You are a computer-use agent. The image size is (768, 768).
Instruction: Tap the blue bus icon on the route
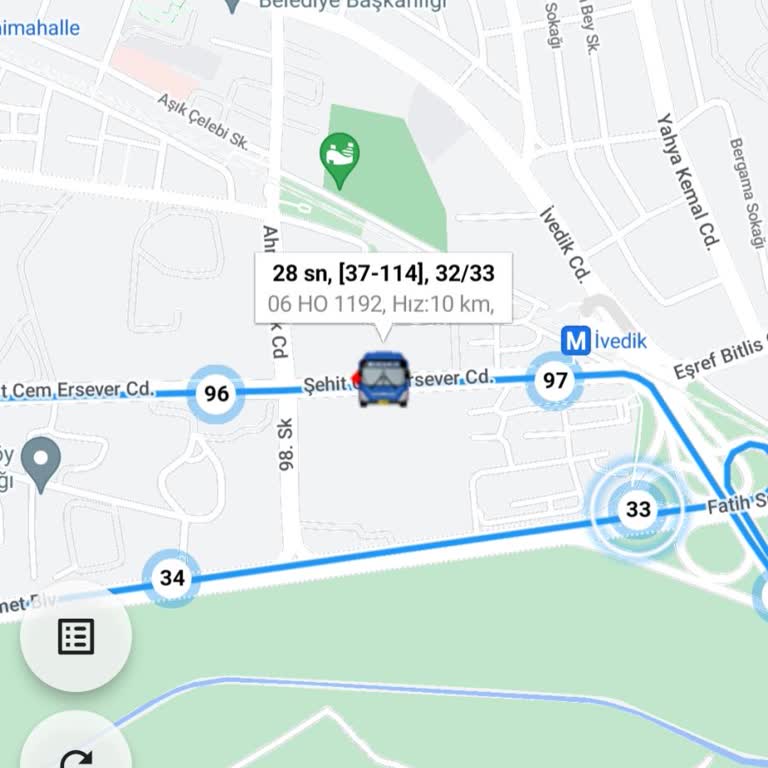(383, 380)
